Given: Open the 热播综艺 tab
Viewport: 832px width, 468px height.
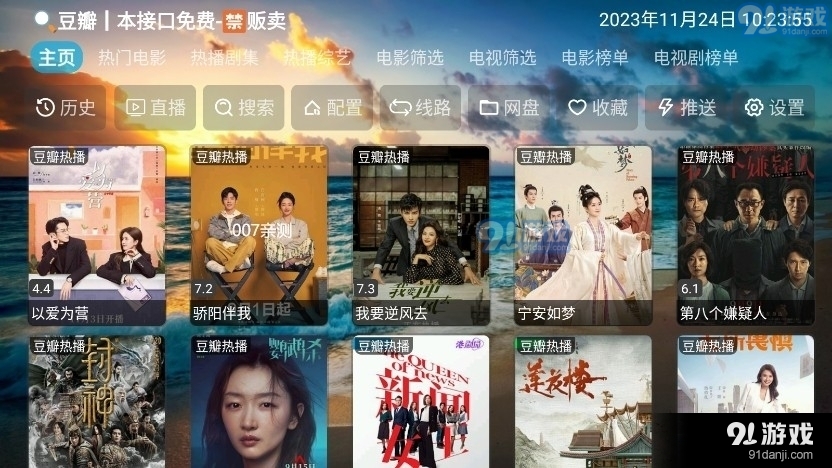Looking at the screenshot, I should click(x=317, y=58).
